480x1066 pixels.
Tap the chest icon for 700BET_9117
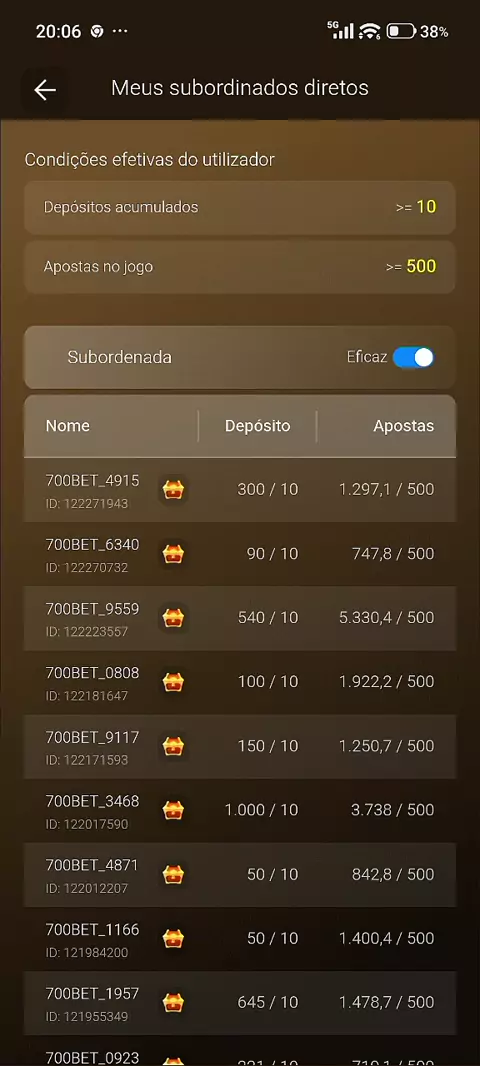coord(173,746)
